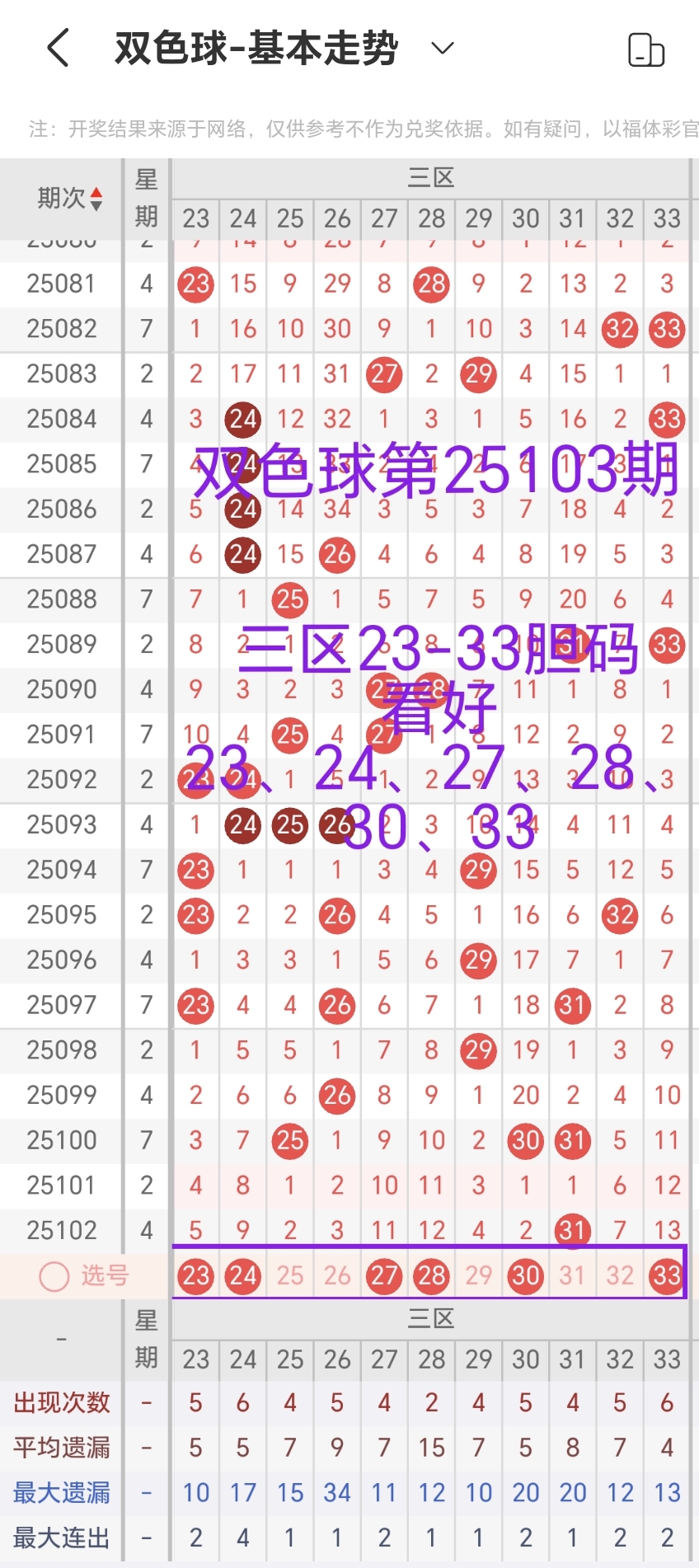
Task: Toggle ball 27 in the selection row
Action: tap(383, 1275)
